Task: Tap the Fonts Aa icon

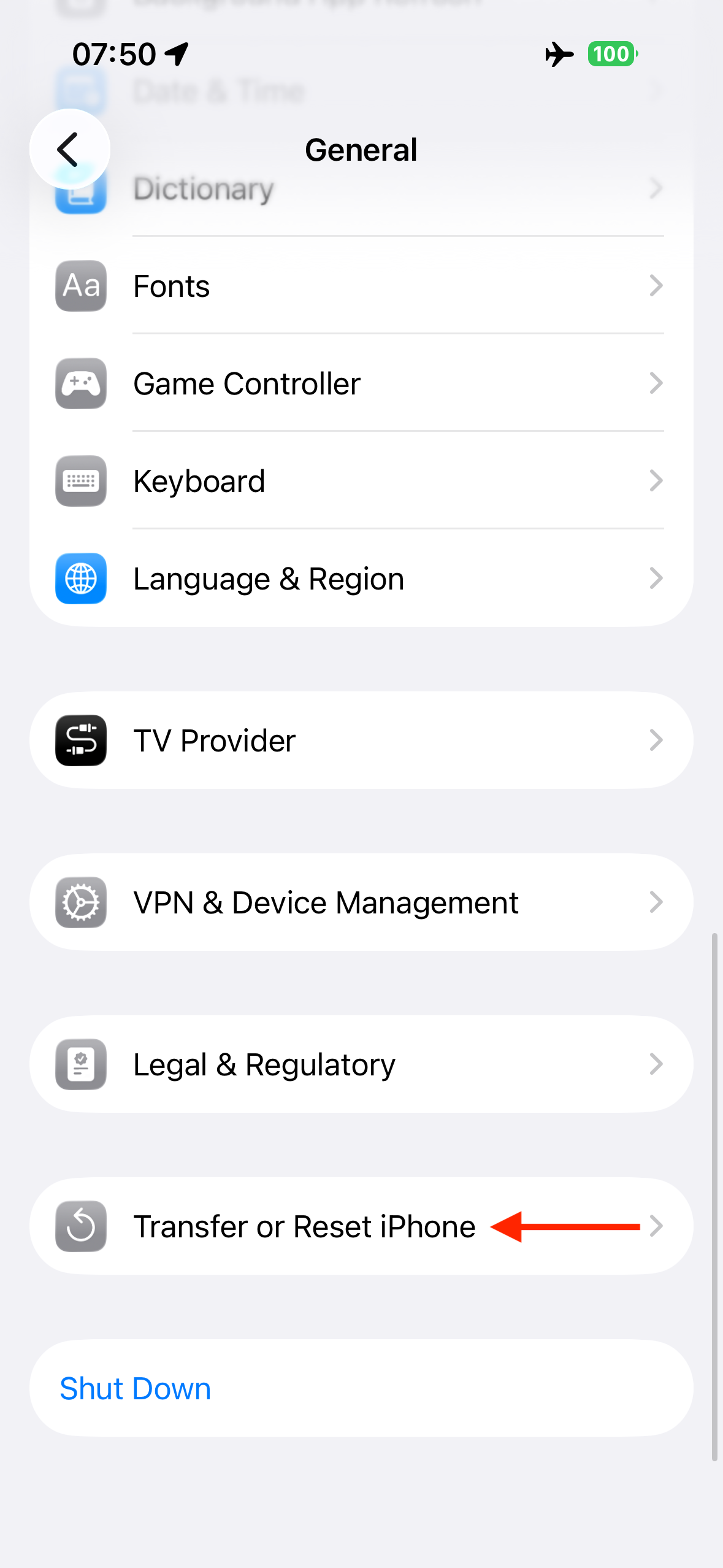Action: 80,285
